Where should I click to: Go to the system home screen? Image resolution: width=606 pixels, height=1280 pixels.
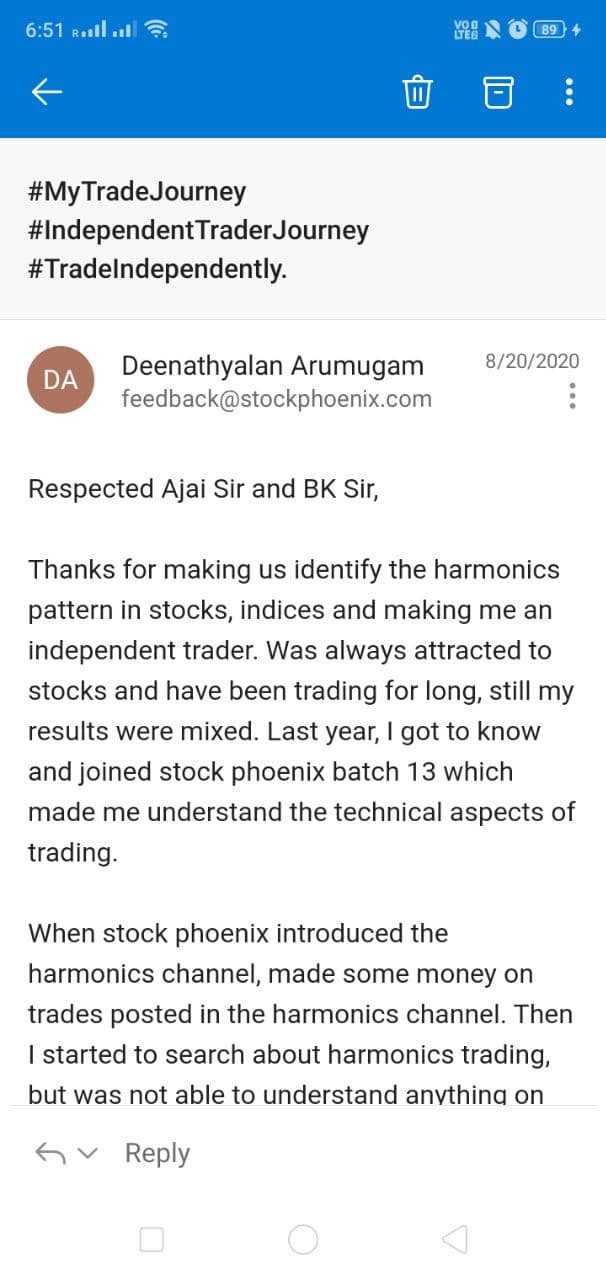point(303,1240)
